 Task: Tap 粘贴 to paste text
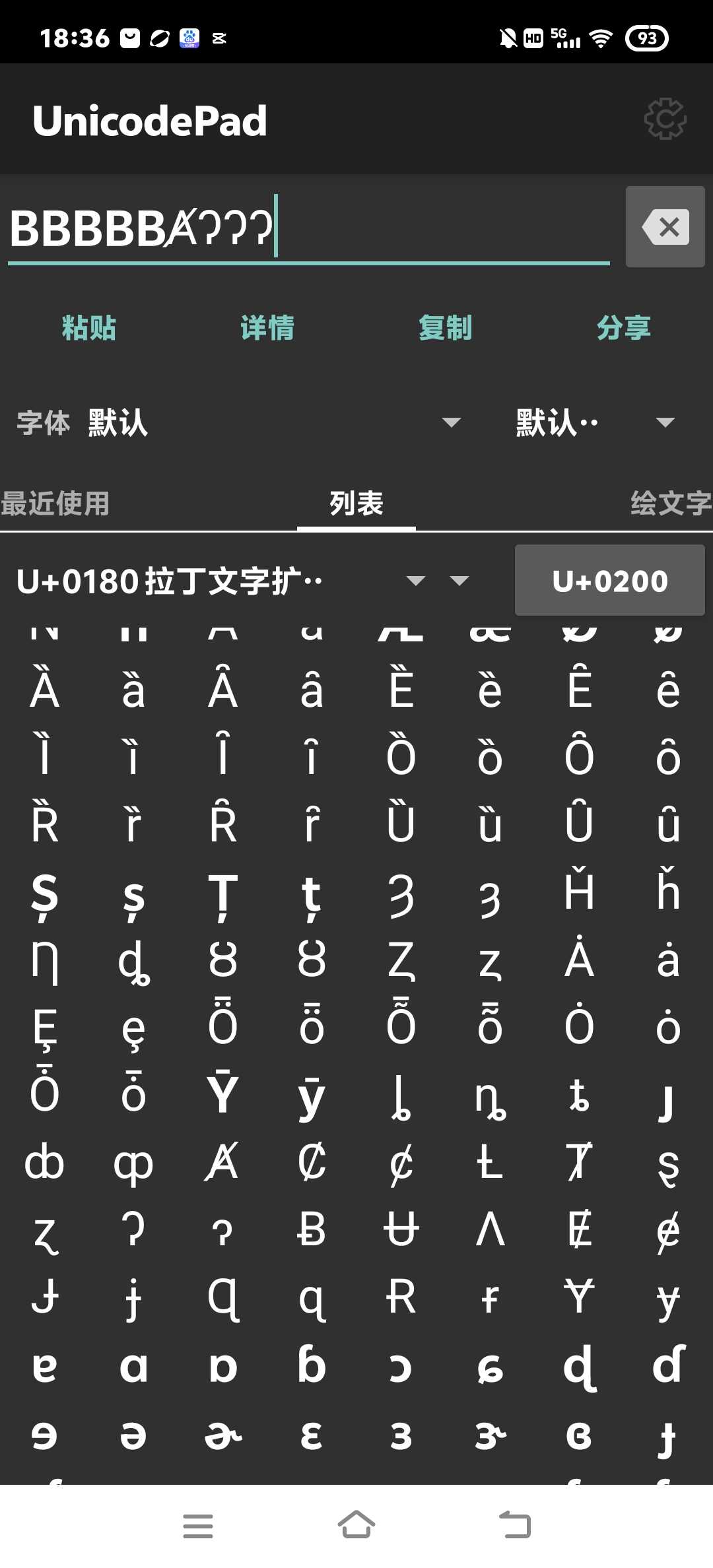[x=89, y=328]
